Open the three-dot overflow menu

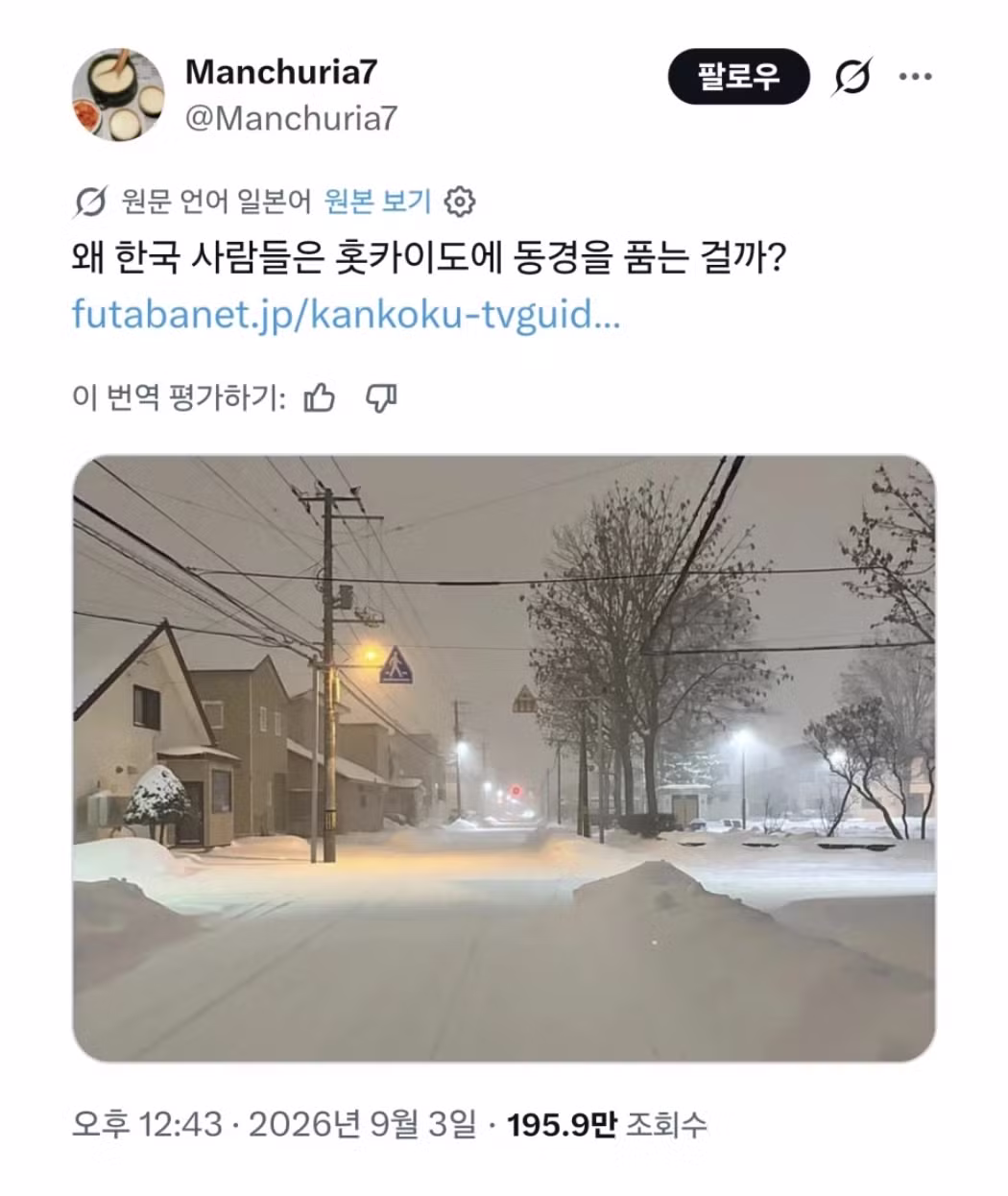916,77
